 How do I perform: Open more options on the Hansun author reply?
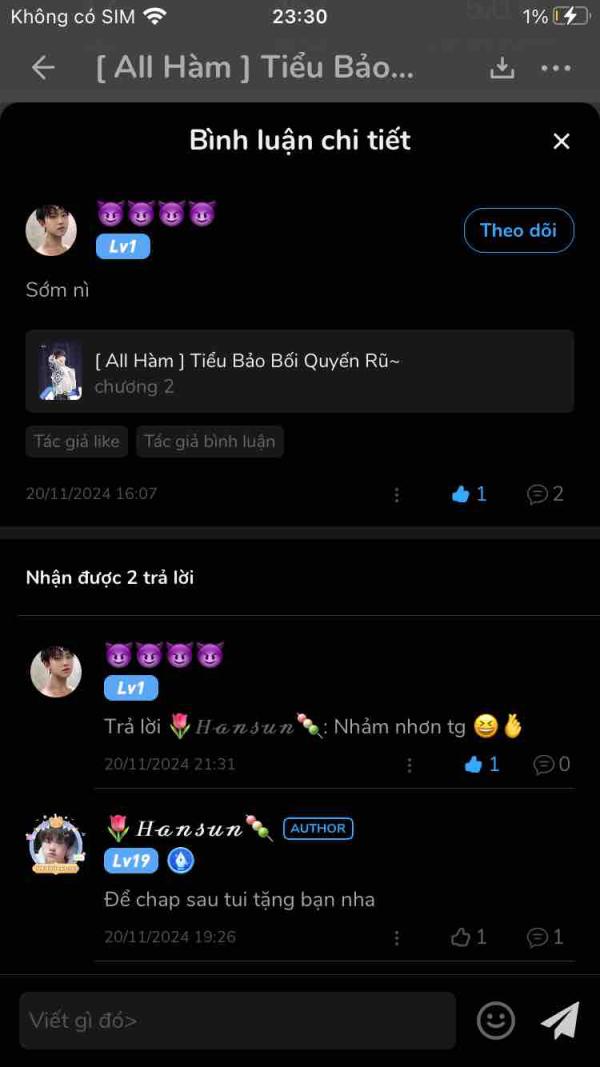click(x=397, y=937)
